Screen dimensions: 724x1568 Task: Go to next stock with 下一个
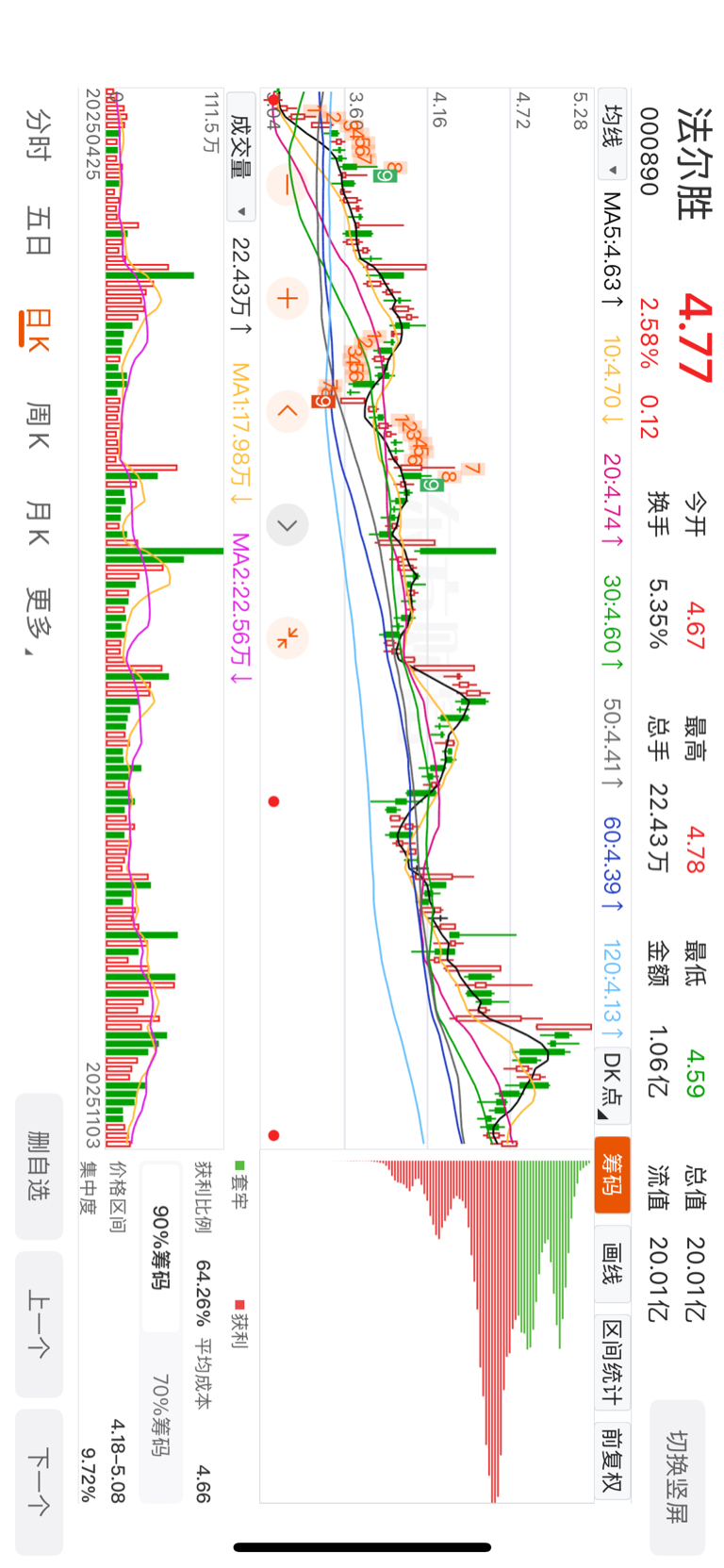[39, 1481]
